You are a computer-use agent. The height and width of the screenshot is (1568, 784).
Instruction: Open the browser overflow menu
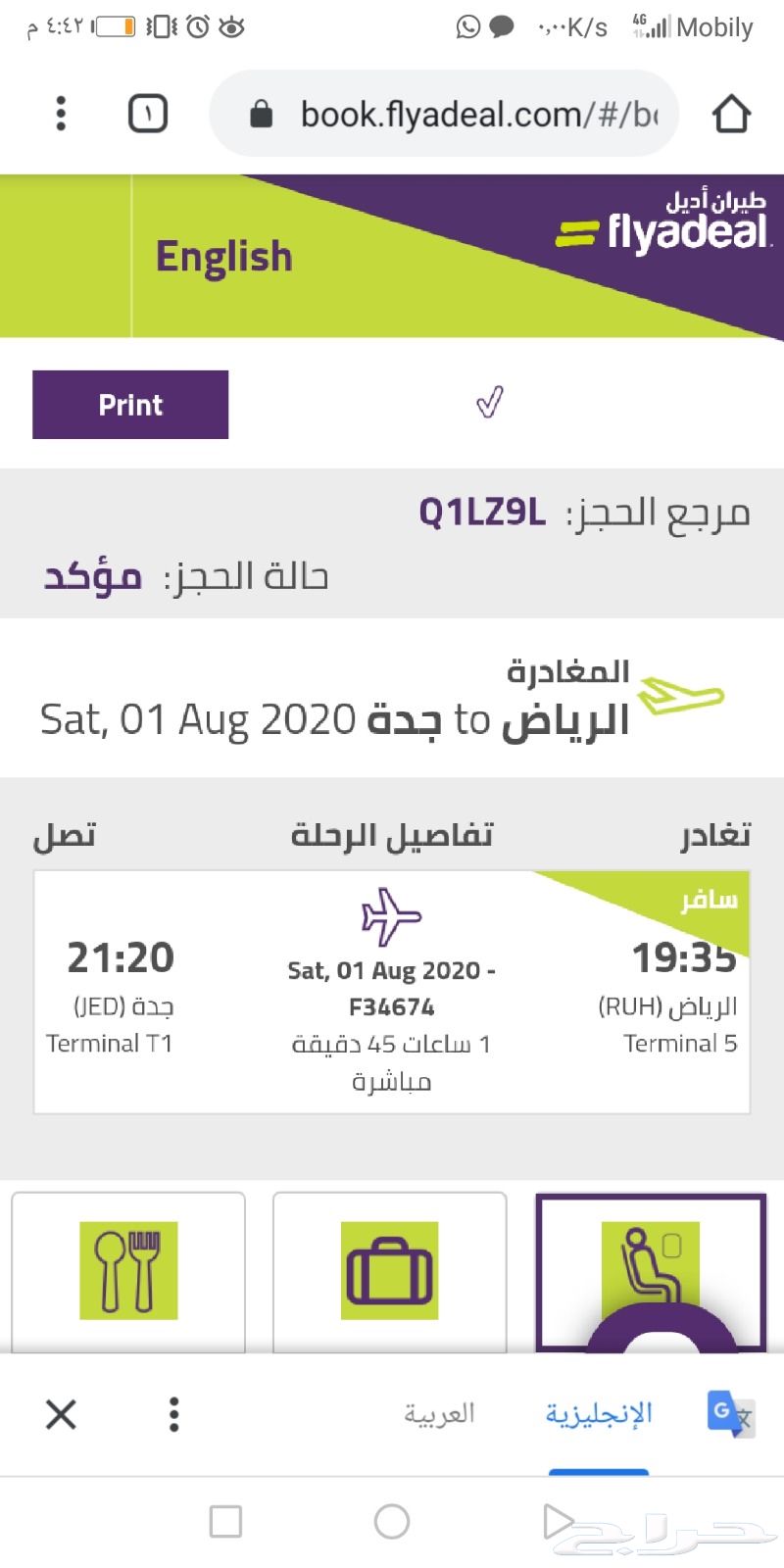pyautogui.click(x=61, y=114)
